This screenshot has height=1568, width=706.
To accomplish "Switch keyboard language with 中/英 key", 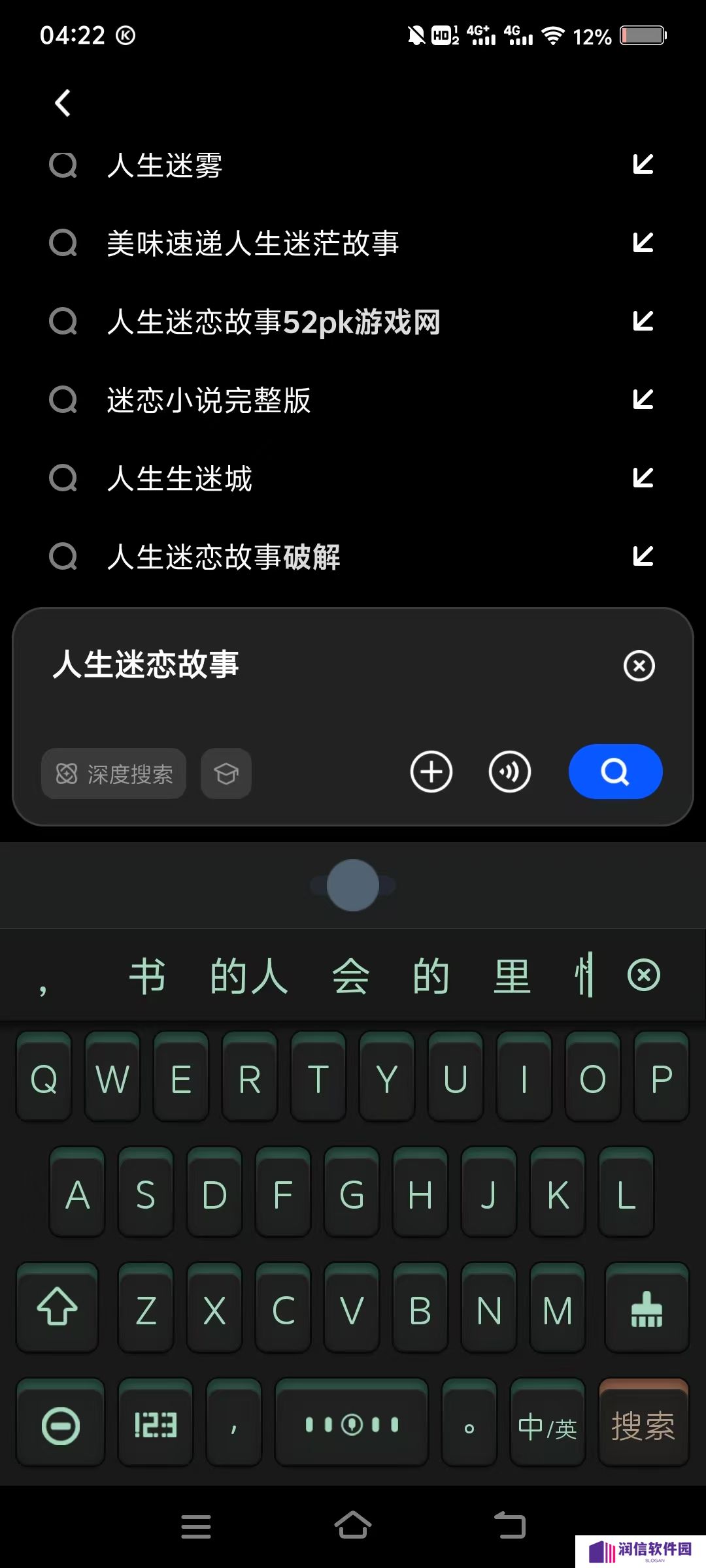I will pos(547,1427).
